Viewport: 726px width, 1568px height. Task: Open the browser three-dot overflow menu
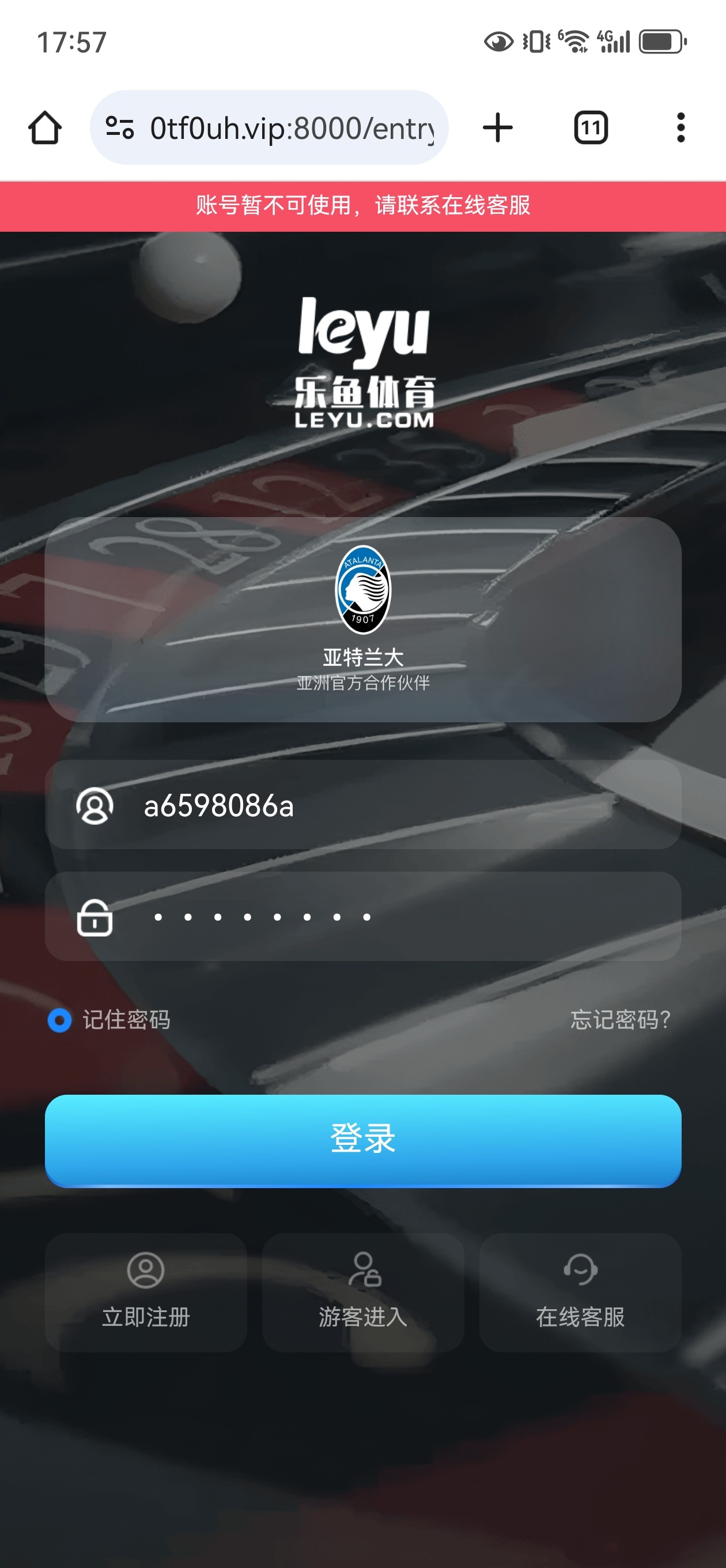[680, 127]
